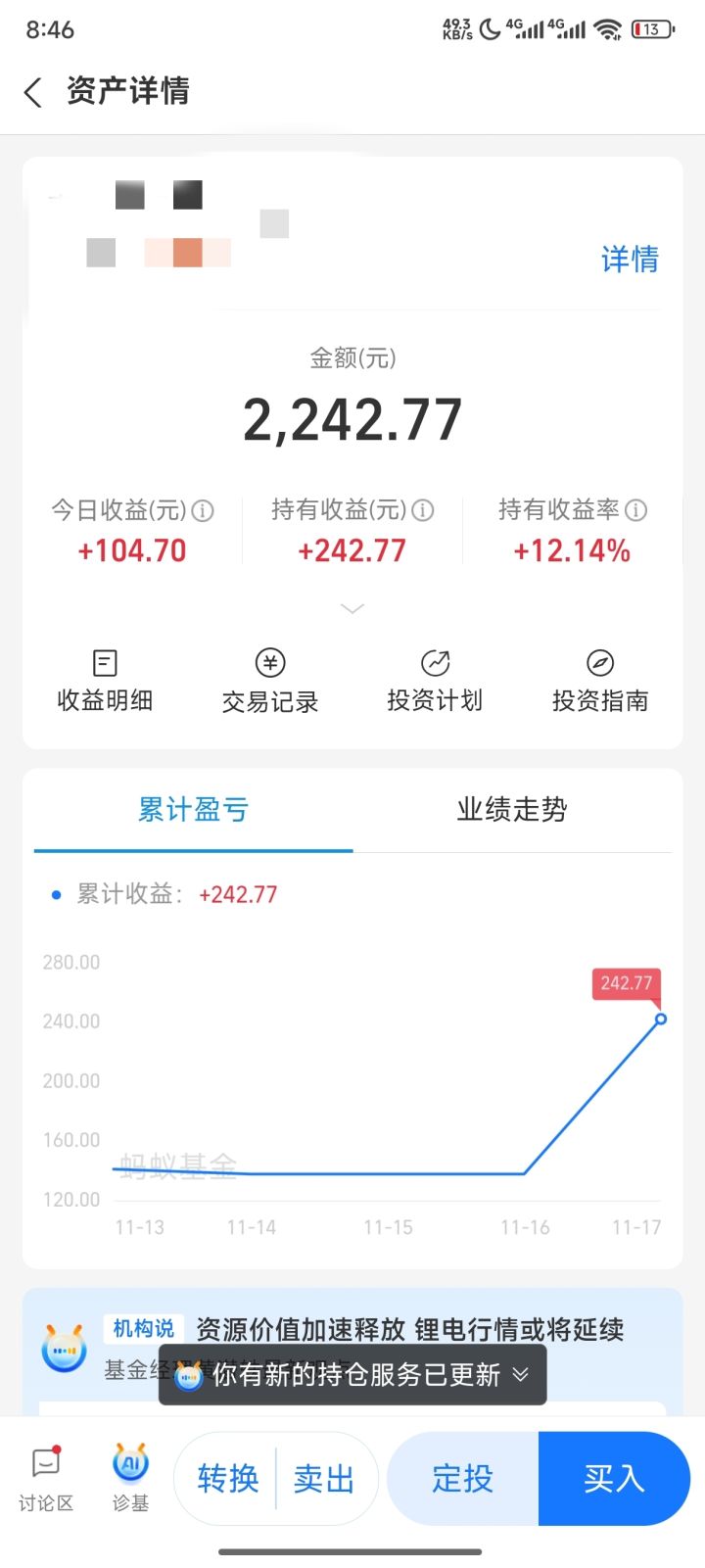Screen dimensions: 705x1568
Task: Set up 定投 auto-invest
Action: (463, 1479)
